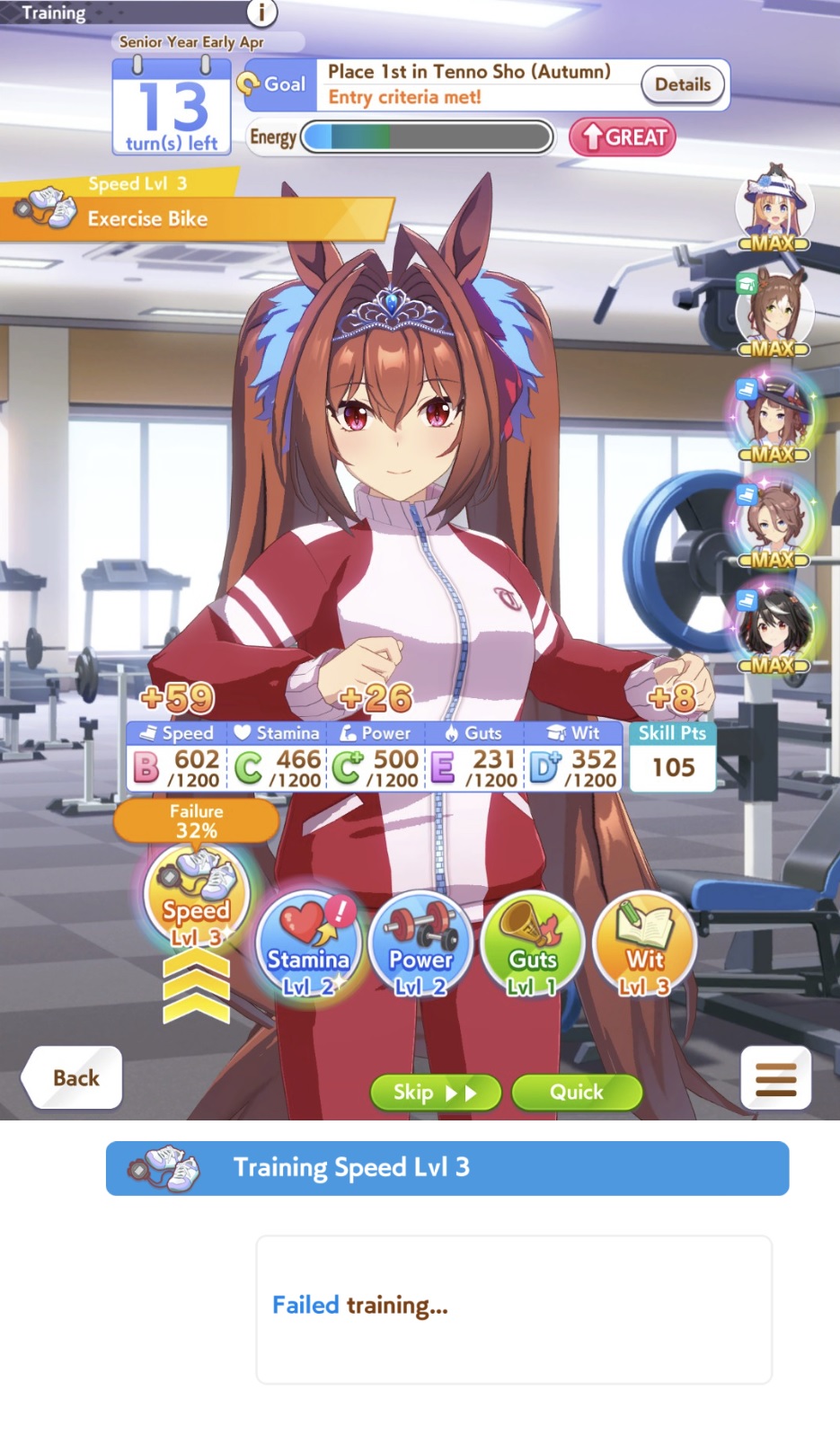
Task: Enable Quick mode
Action: 577,1092
